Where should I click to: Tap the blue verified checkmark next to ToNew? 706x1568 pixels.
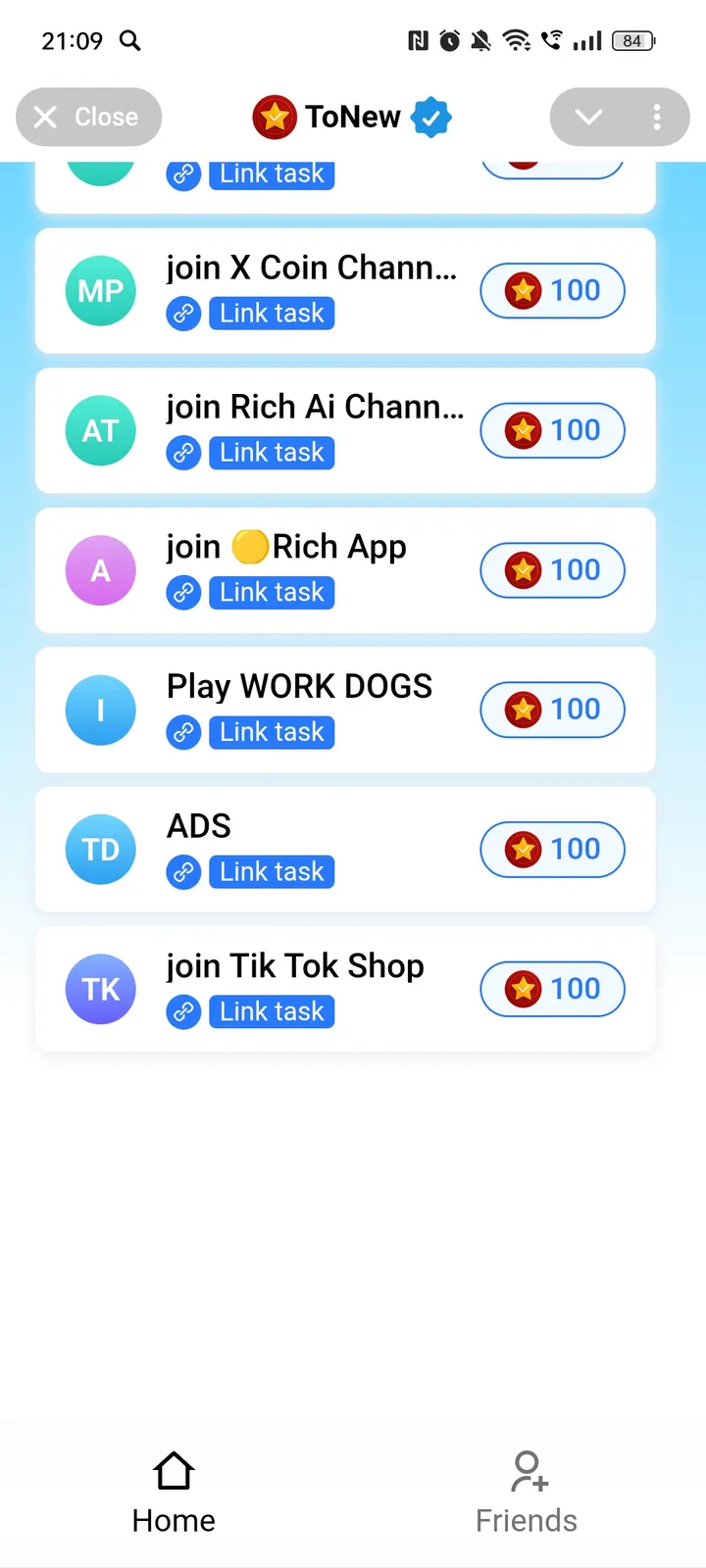tap(429, 117)
